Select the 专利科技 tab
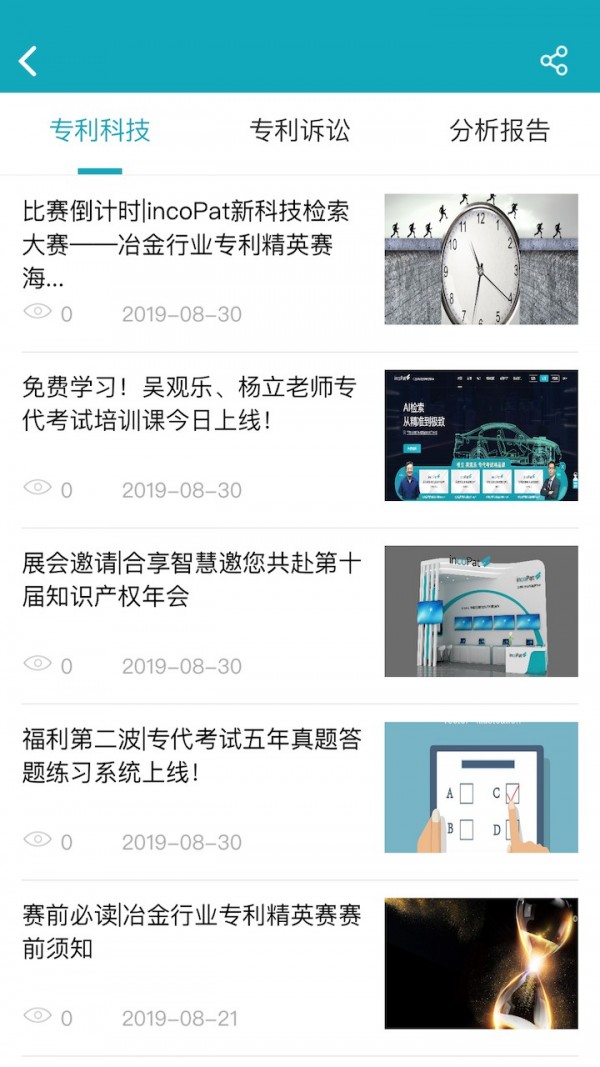 pyautogui.click(x=100, y=131)
